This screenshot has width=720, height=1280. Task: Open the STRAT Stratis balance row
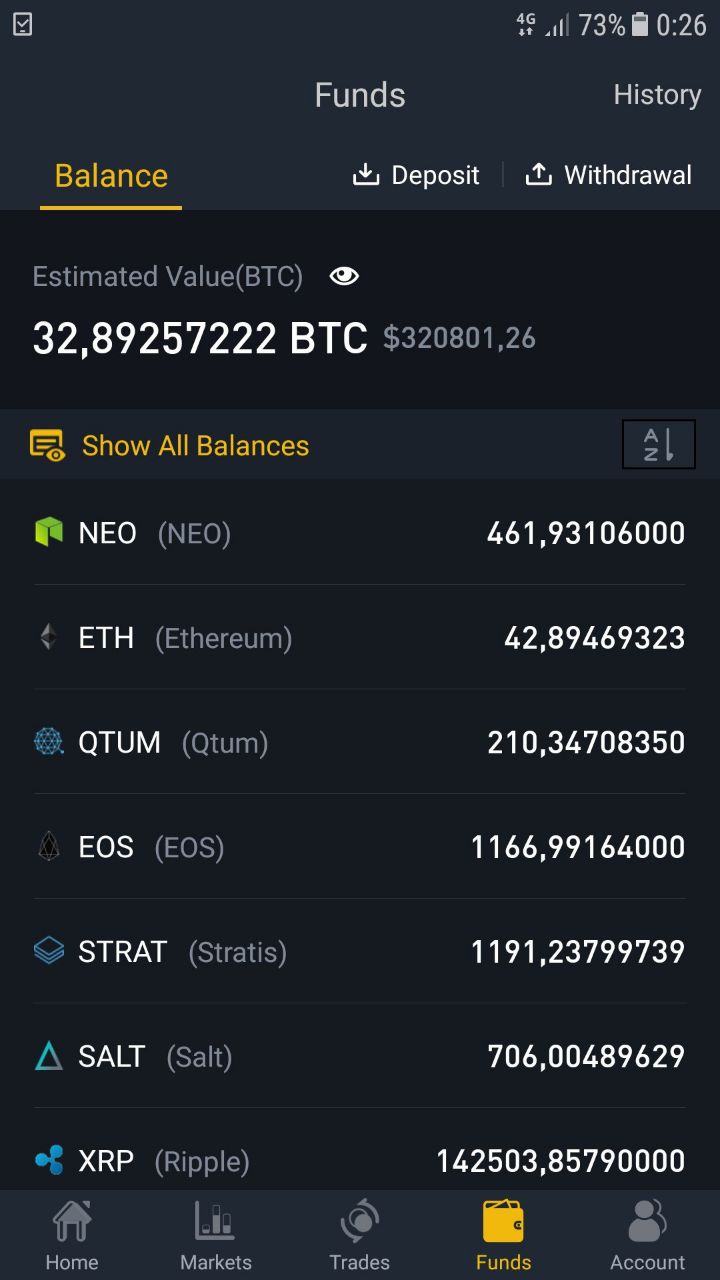pyautogui.click(x=360, y=951)
